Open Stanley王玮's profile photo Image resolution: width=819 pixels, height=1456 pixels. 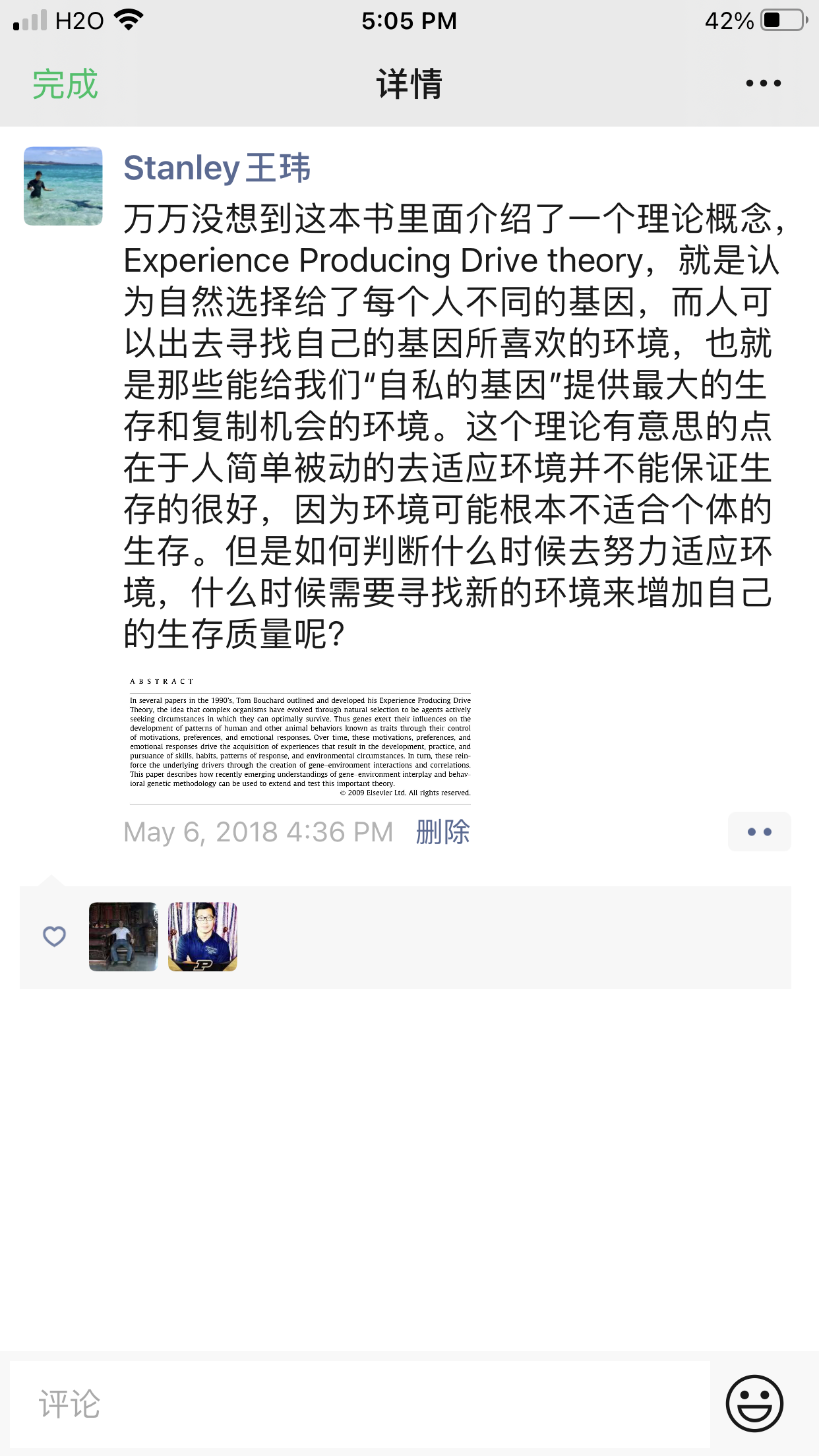coord(63,186)
